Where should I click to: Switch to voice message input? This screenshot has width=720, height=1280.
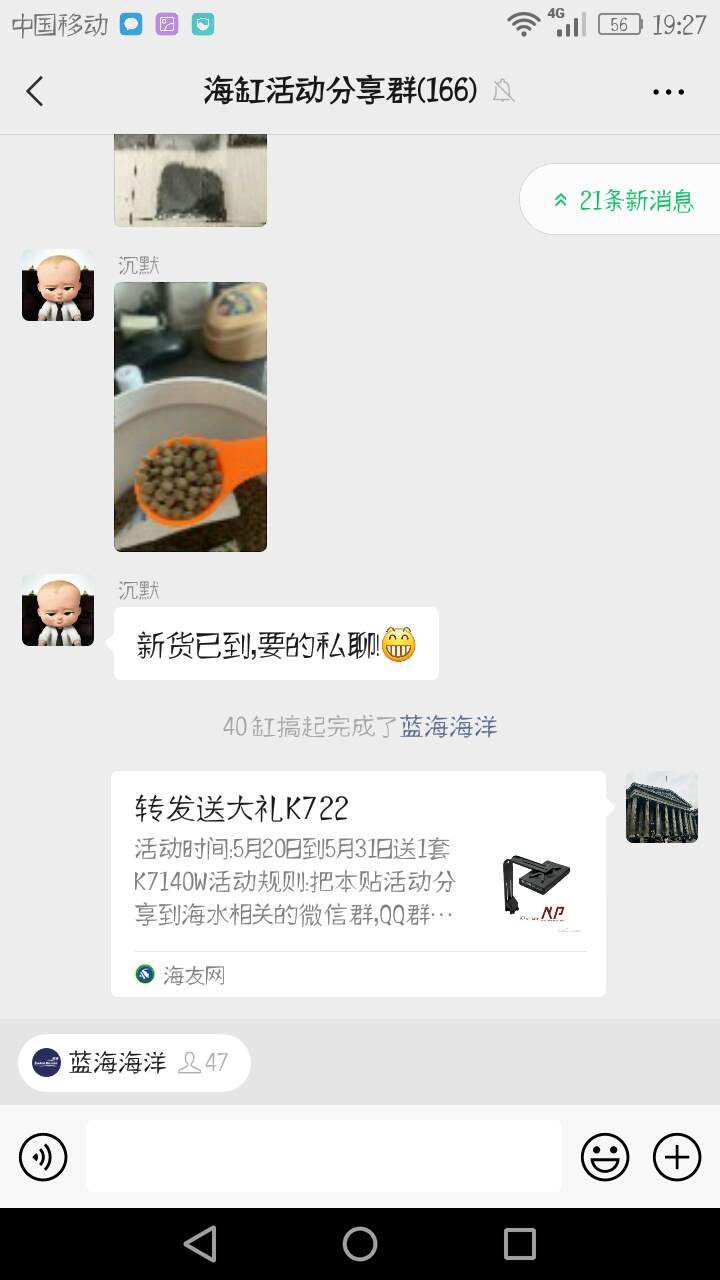[43, 1157]
